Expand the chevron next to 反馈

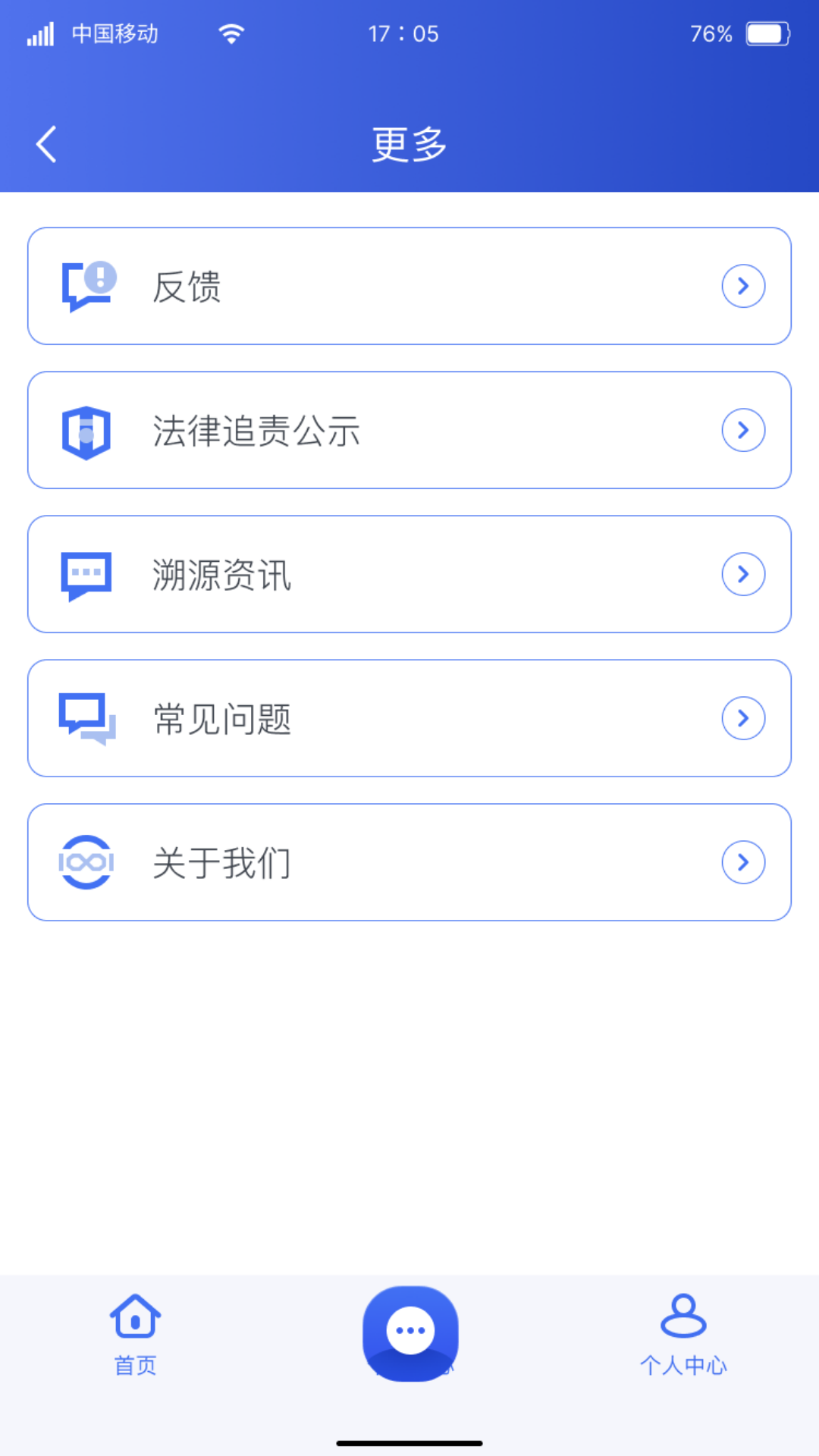(744, 286)
